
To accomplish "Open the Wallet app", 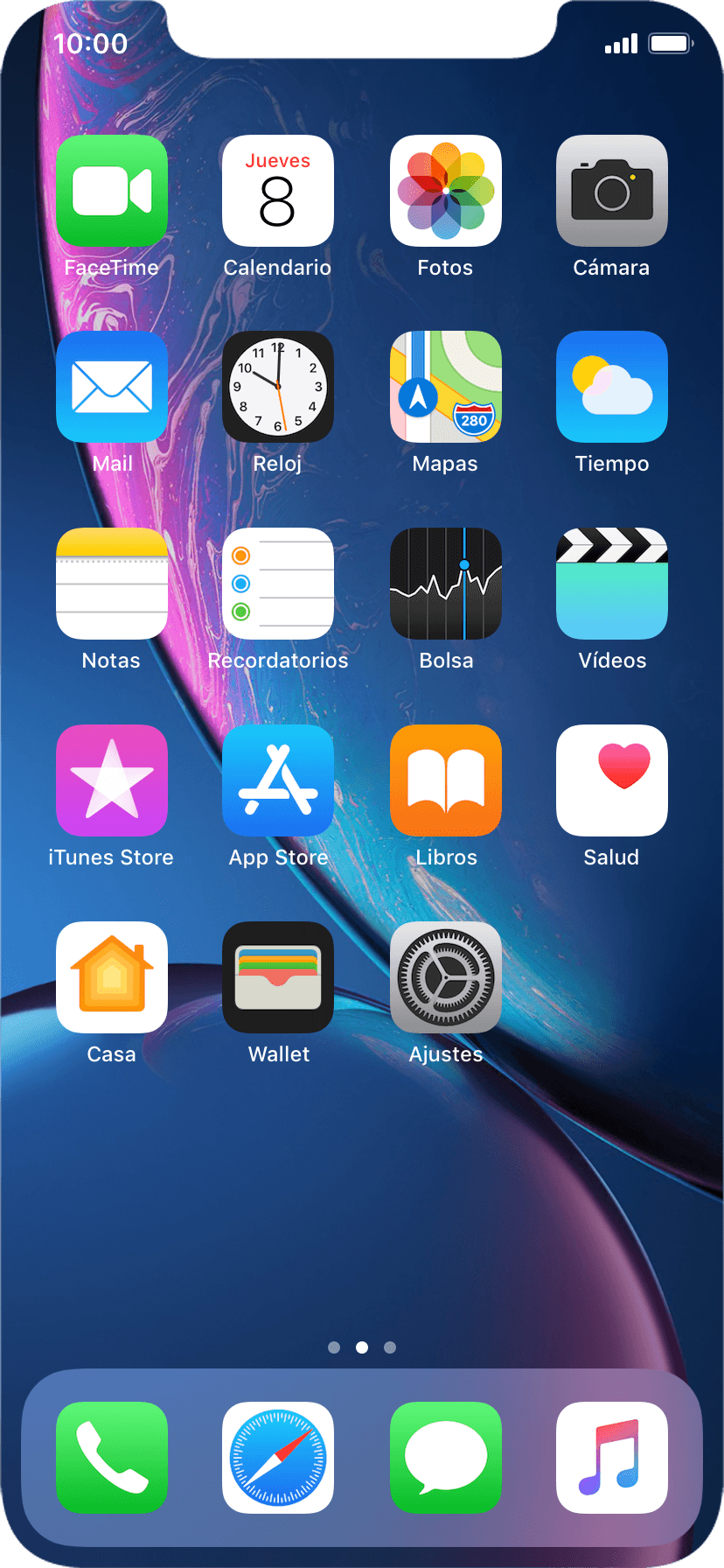I will tap(278, 977).
